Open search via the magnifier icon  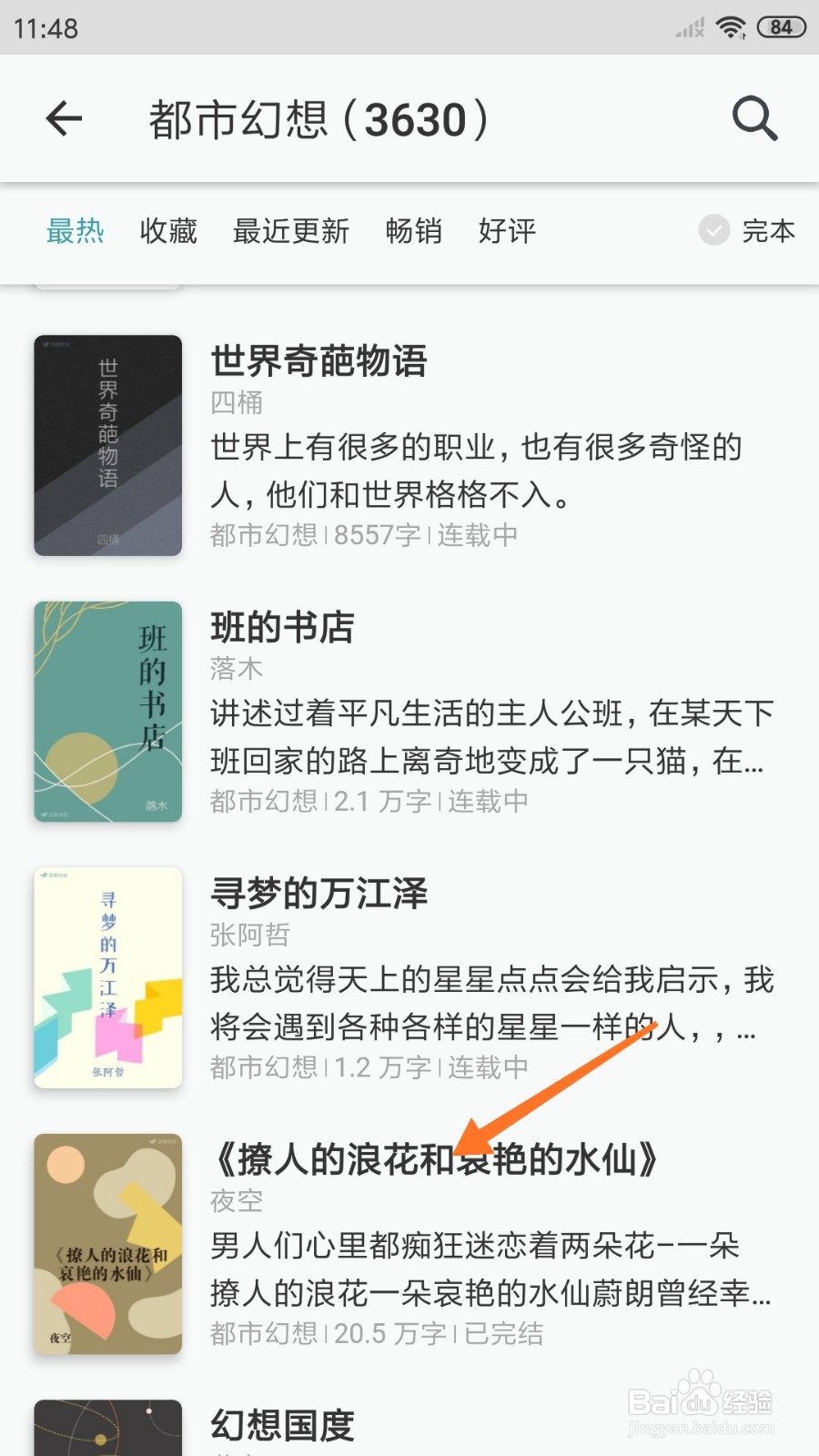pos(753,118)
